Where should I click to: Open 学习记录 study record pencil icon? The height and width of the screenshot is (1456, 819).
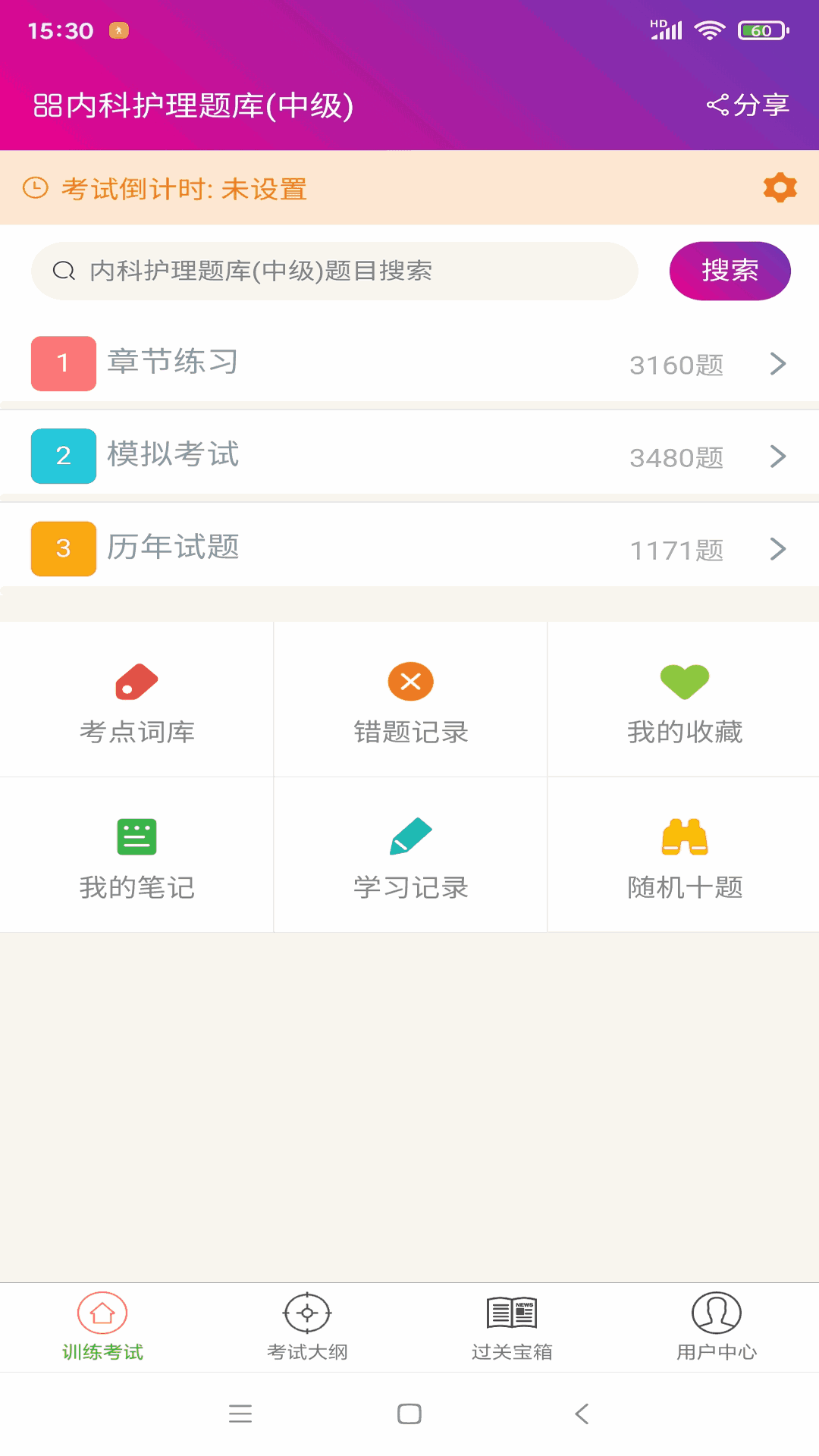pos(409,836)
